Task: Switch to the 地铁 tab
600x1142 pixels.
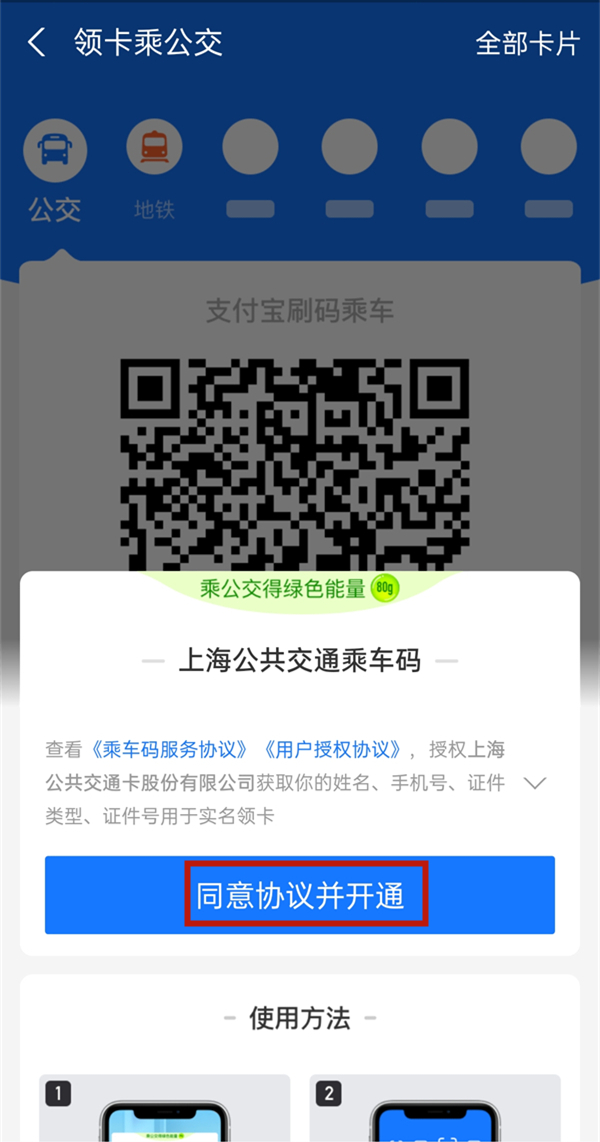Action: [x=154, y=168]
